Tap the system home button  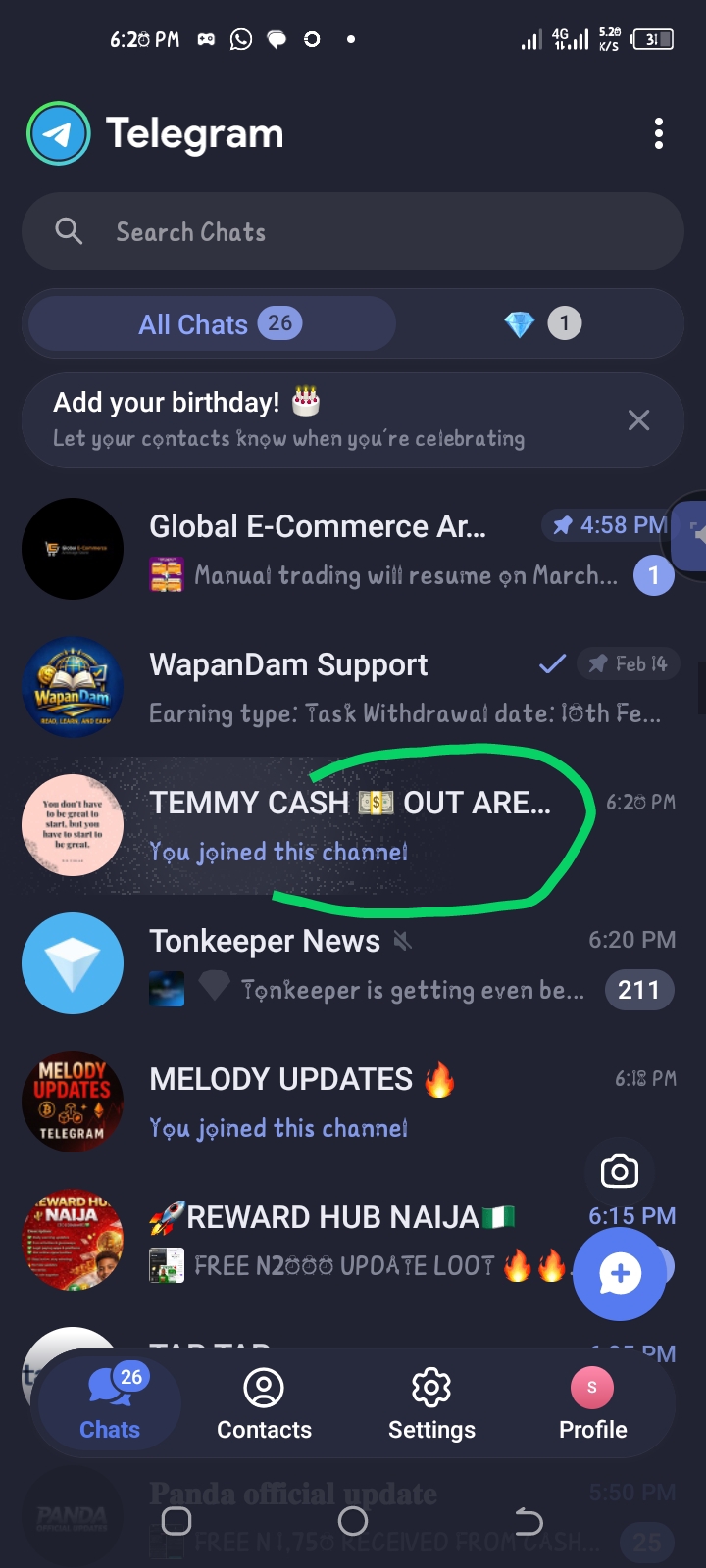point(353,1521)
